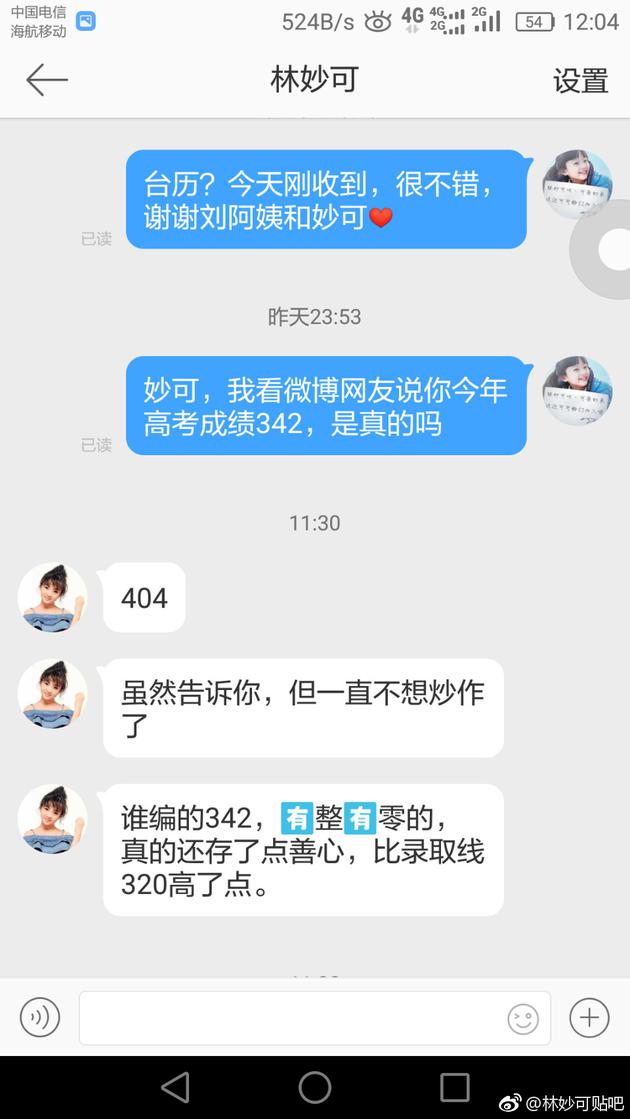The width and height of the screenshot is (630, 1119).
Task: Tap the system home button
Action: click(x=315, y=1087)
